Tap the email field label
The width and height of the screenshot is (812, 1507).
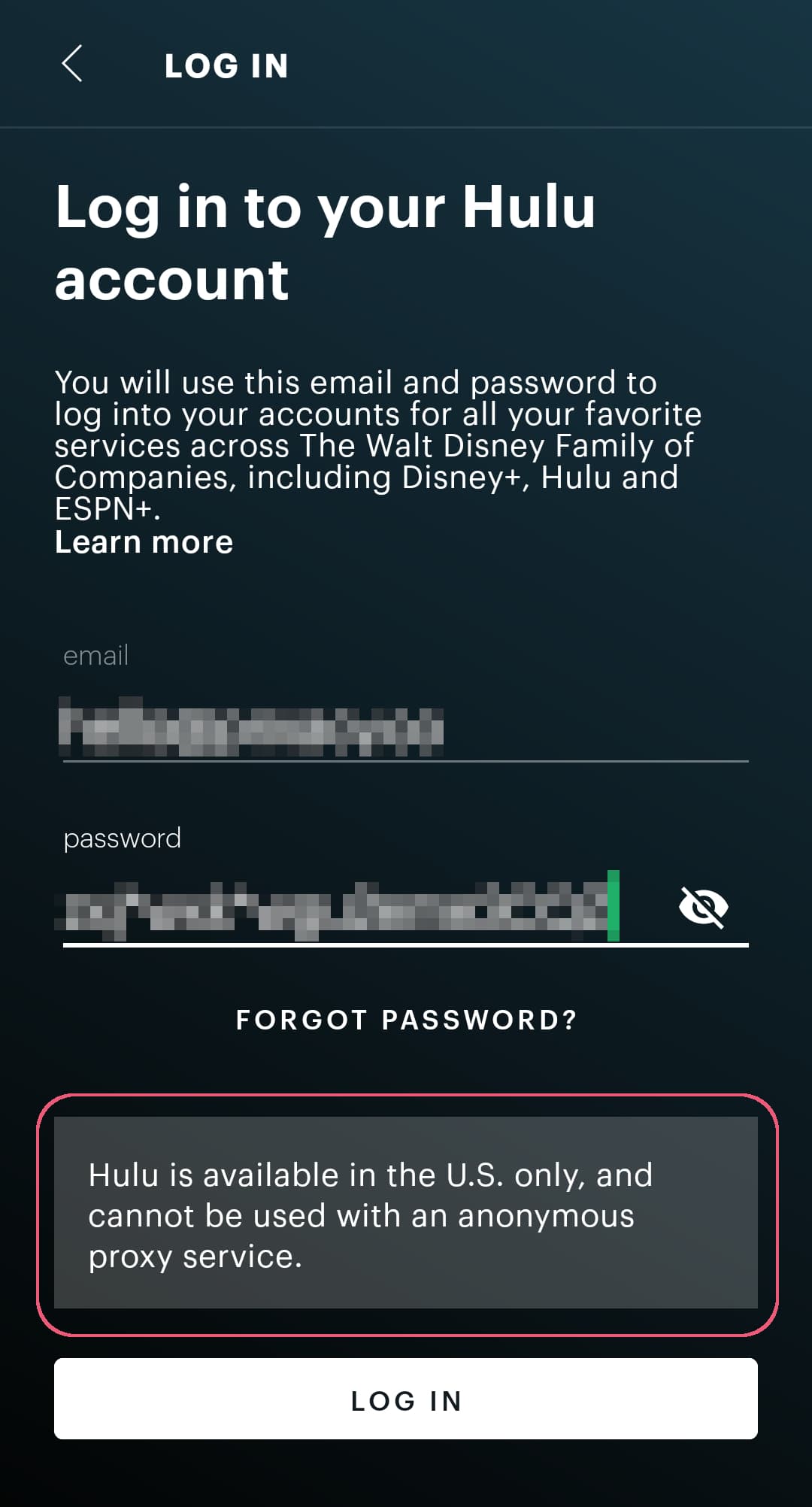tap(97, 655)
